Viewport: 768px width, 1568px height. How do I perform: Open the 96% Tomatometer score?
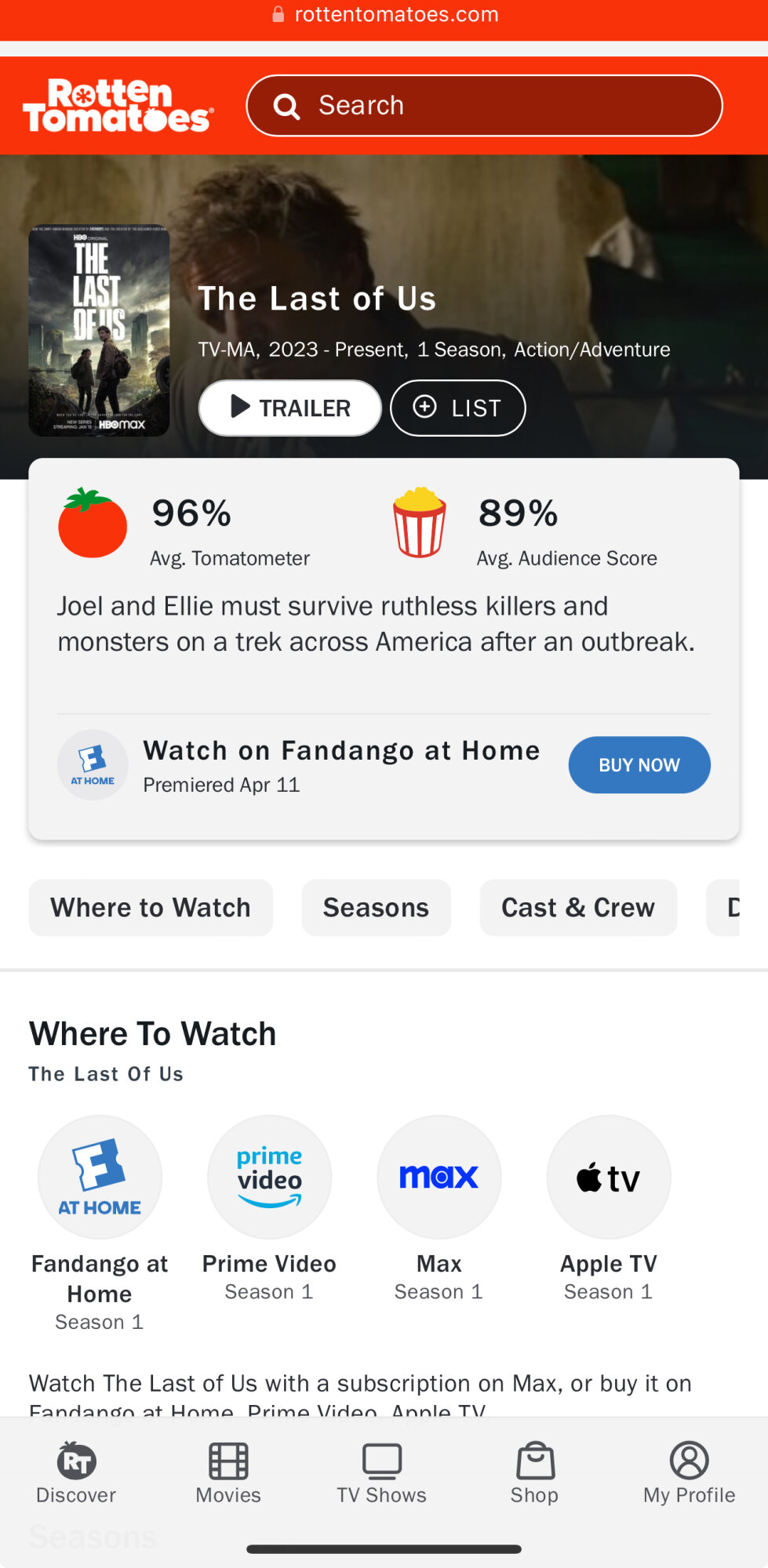click(x=191, y=527)
